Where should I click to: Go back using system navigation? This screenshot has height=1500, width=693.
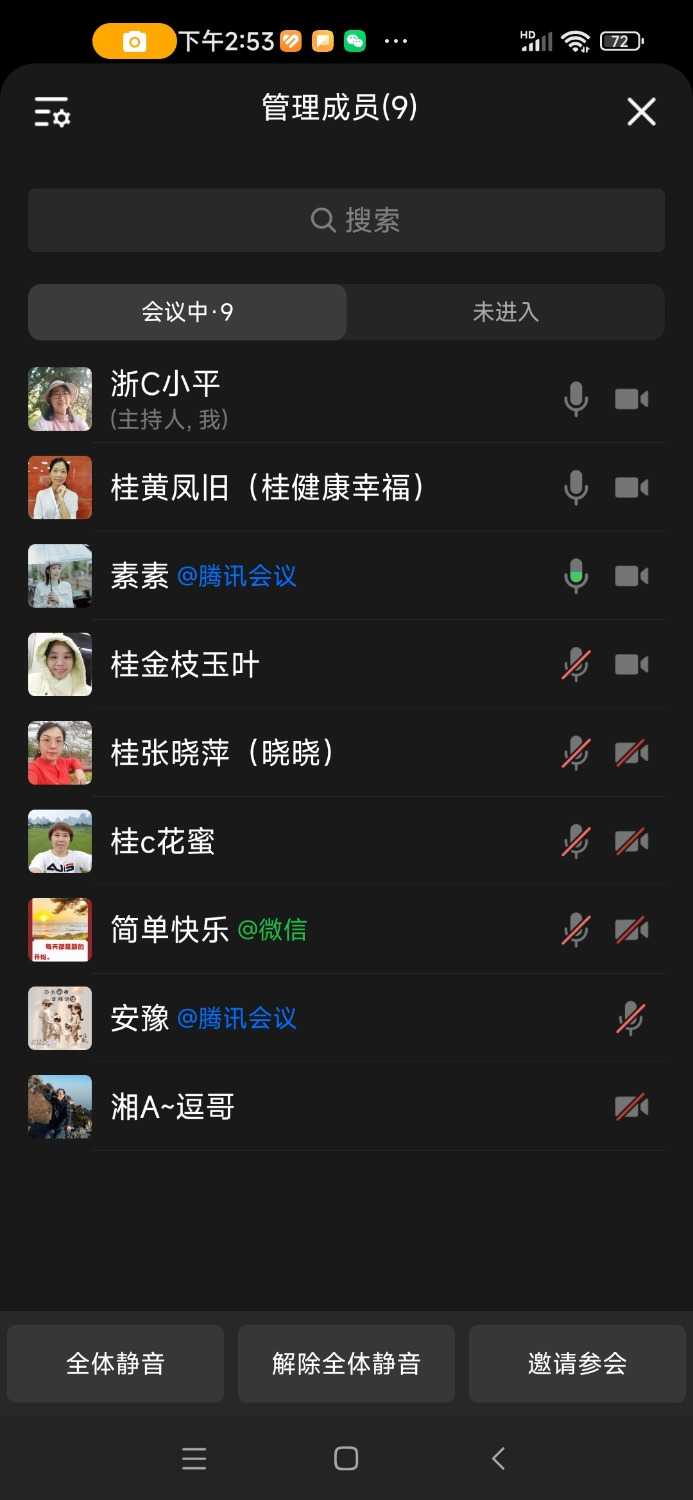tap(498, 1458)
